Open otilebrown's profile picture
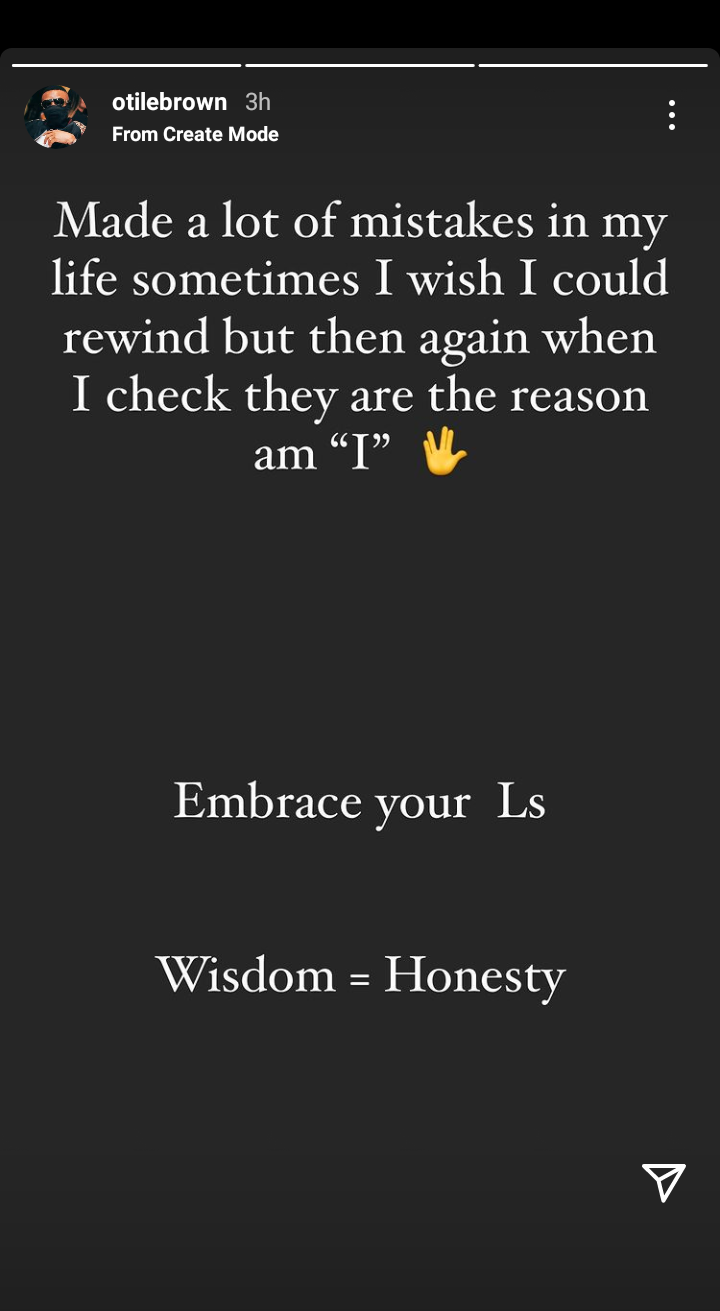The height and width of the screenshot is (1311, 720). tap(56, 117)
